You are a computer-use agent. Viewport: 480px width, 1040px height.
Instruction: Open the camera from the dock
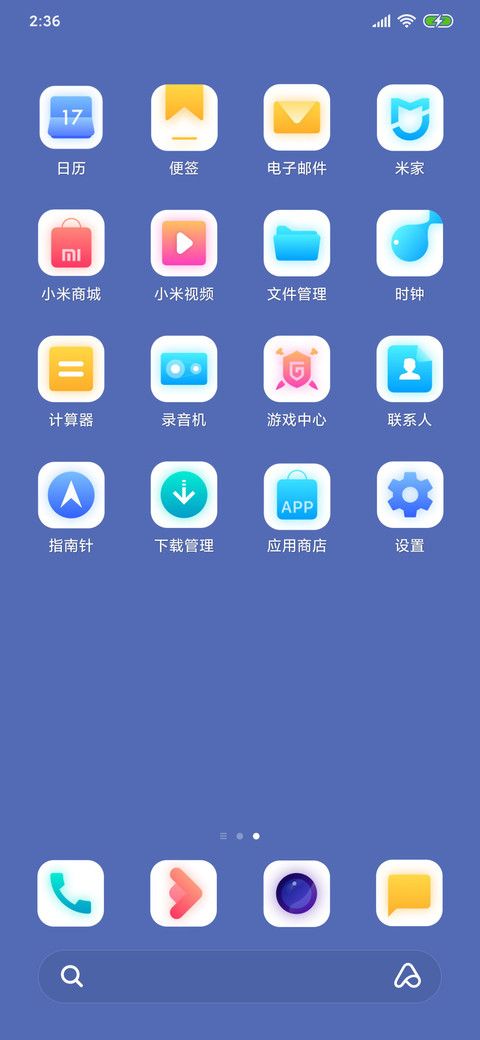(x=297, y=893)
